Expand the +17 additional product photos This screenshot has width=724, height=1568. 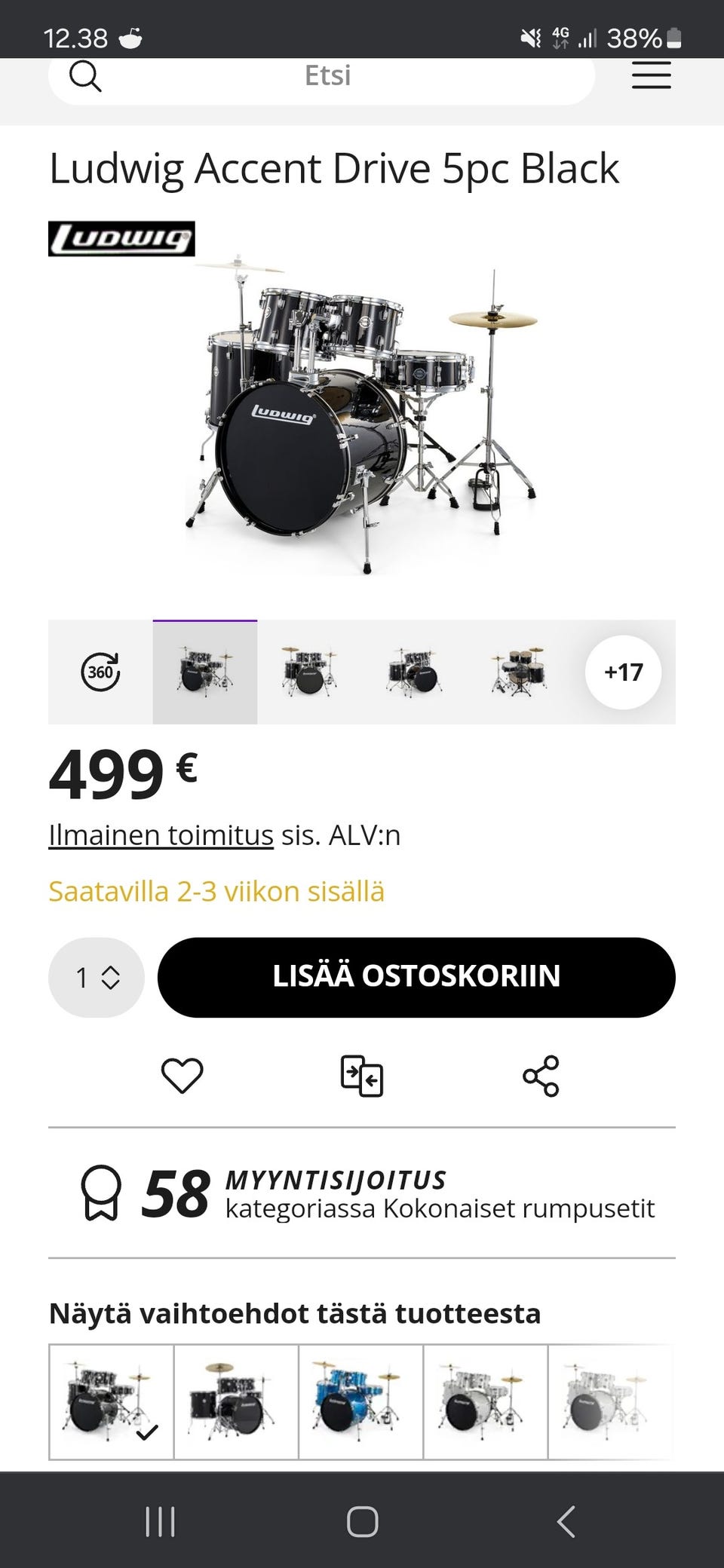click(624, 672)
